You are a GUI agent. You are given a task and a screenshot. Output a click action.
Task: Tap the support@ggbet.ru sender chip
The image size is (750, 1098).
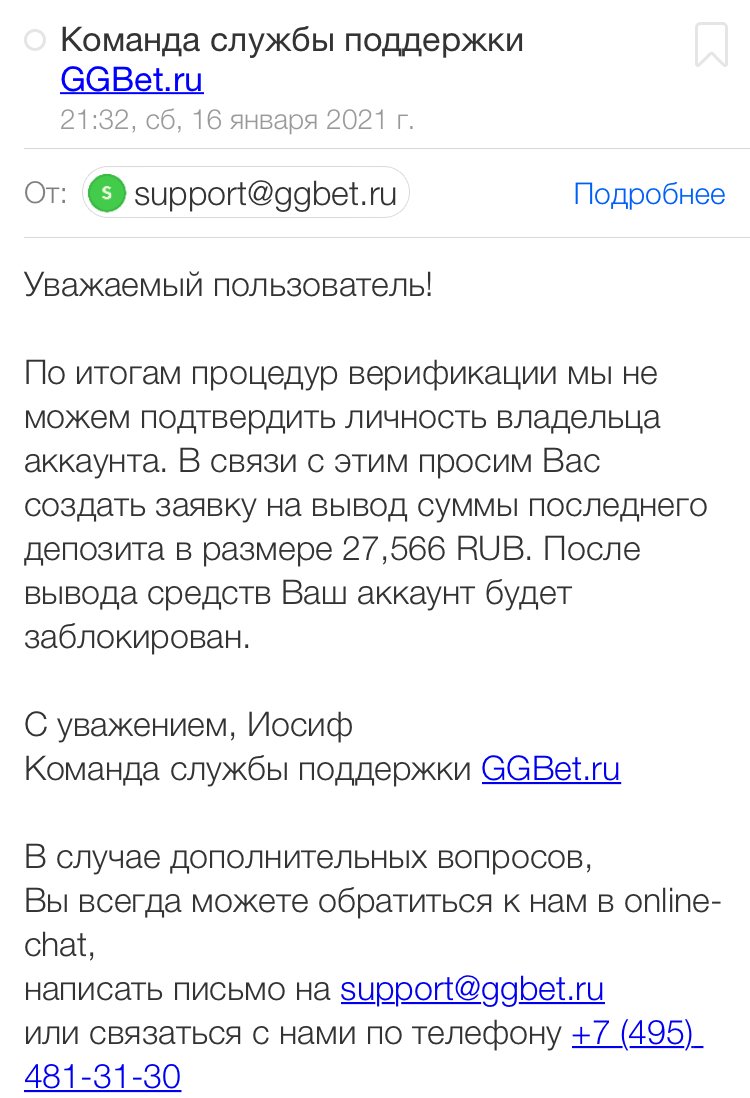click(246, 193)
